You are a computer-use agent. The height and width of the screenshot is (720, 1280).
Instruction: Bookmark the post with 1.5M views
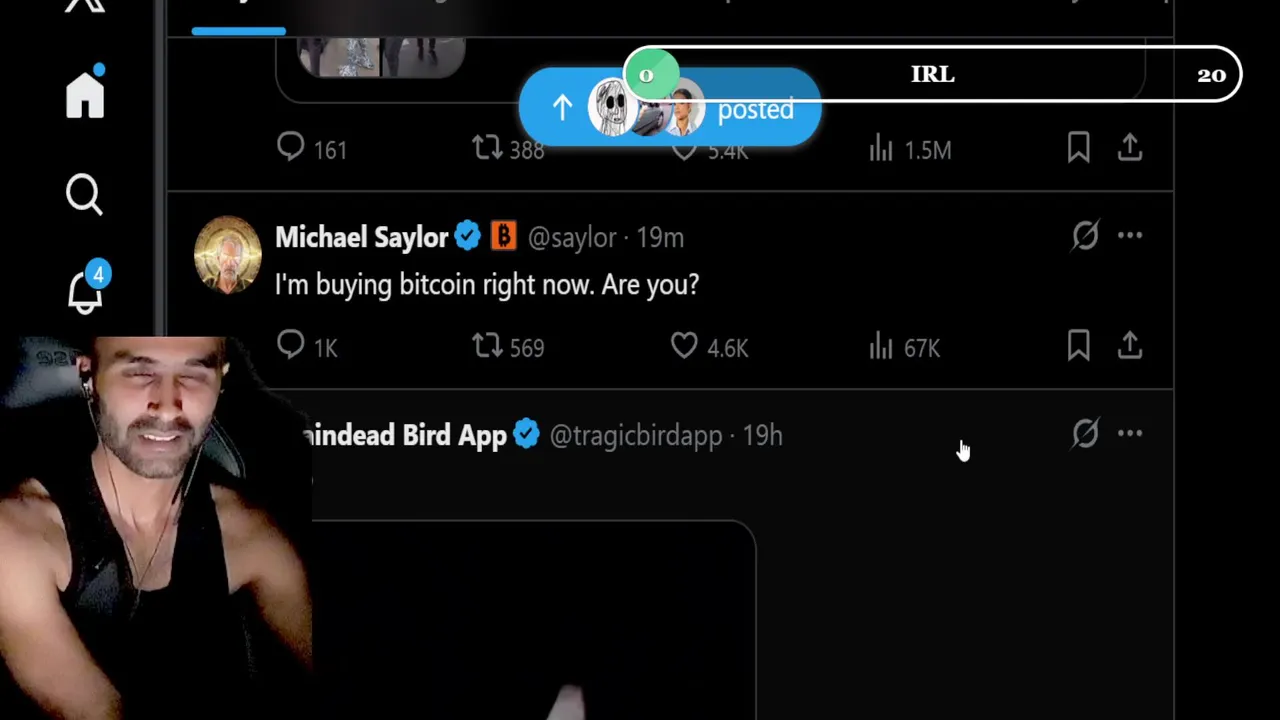click(x=1078, y=148)
